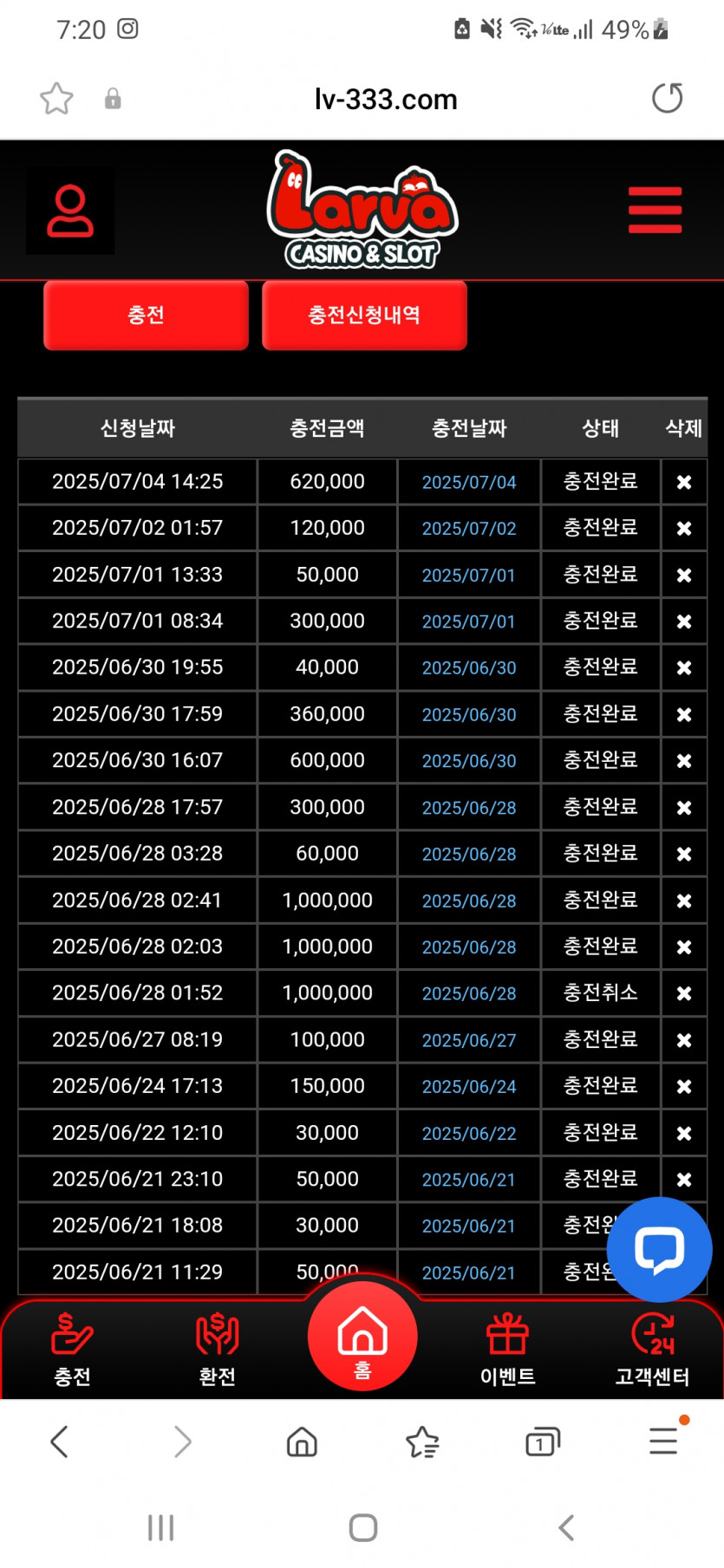
Task: Remove the 2025/06/28 01:52 cancelled entry
Action: 684,993
